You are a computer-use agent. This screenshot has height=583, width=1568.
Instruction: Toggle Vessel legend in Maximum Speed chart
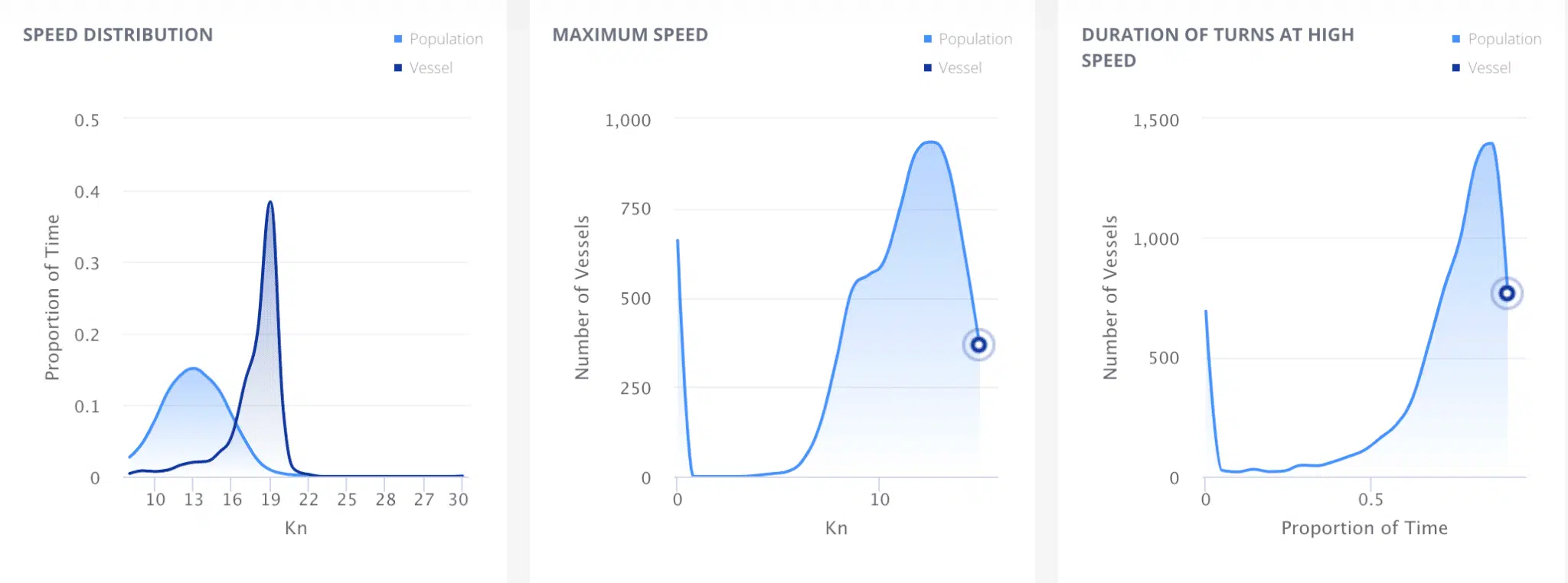tap(952, 68)
